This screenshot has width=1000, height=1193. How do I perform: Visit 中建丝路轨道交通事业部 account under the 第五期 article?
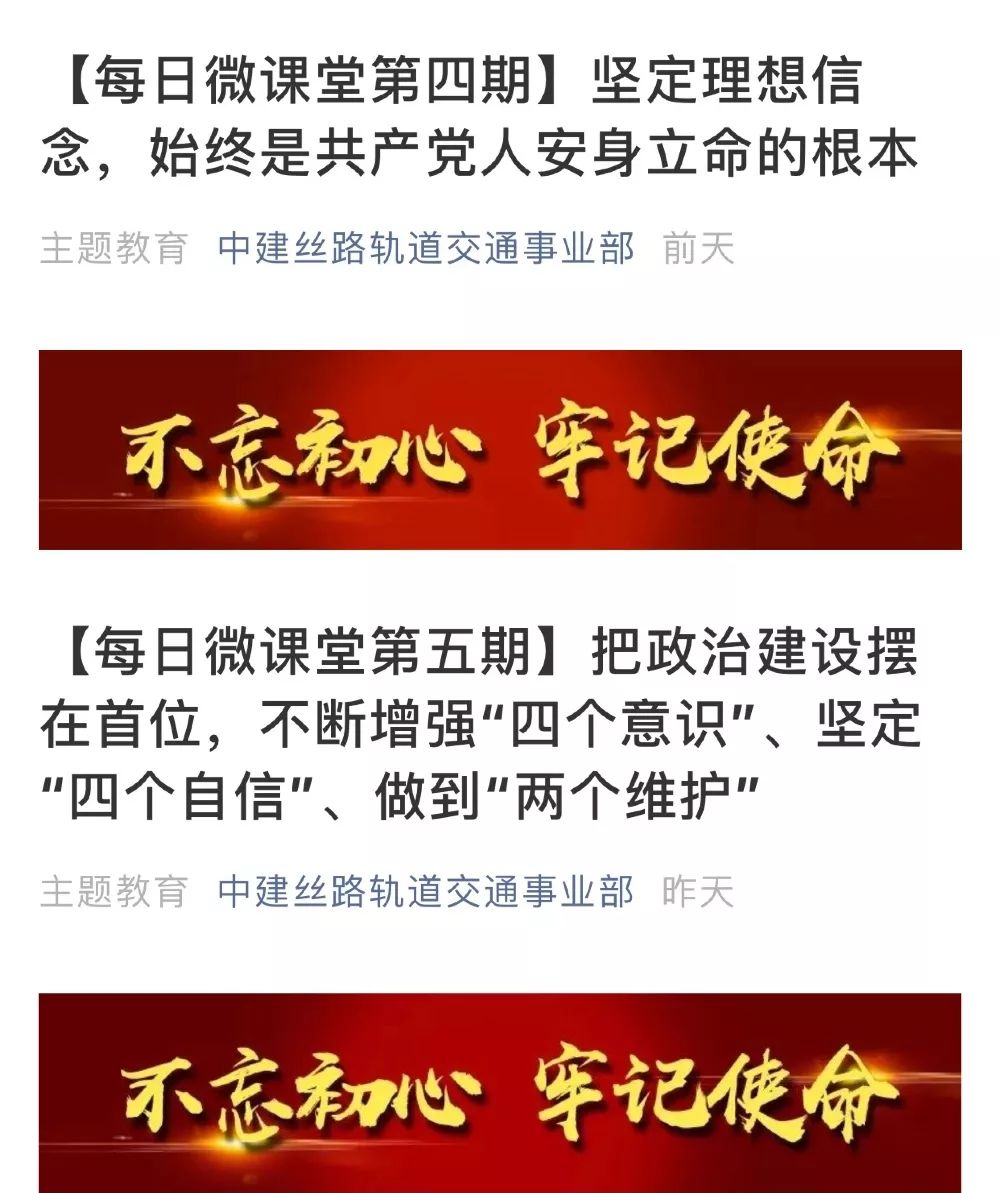click(x=426, y=891)
